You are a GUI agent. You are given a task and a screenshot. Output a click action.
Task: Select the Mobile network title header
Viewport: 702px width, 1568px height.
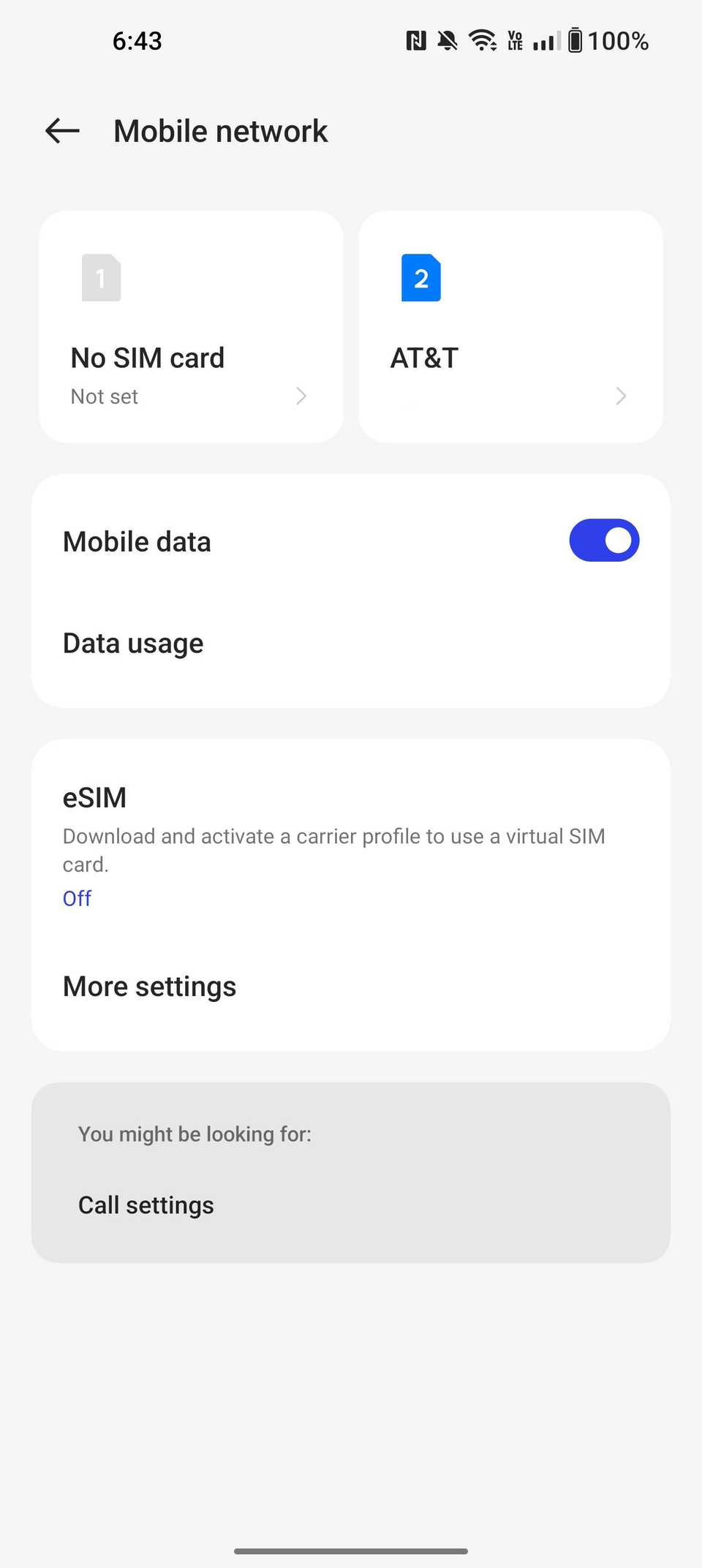click(220, 131)
